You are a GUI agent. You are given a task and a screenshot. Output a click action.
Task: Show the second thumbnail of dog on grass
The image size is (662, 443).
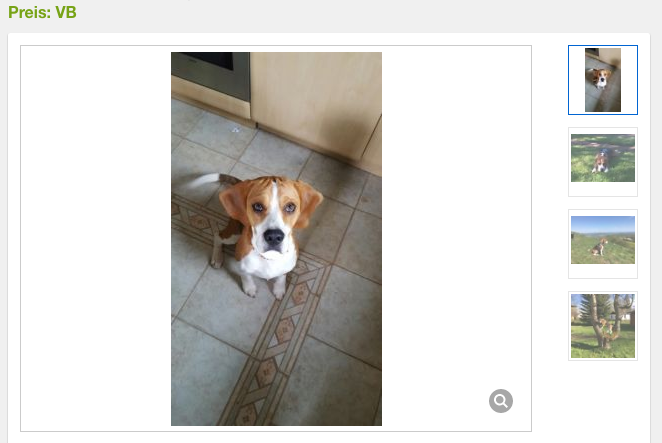603,161
